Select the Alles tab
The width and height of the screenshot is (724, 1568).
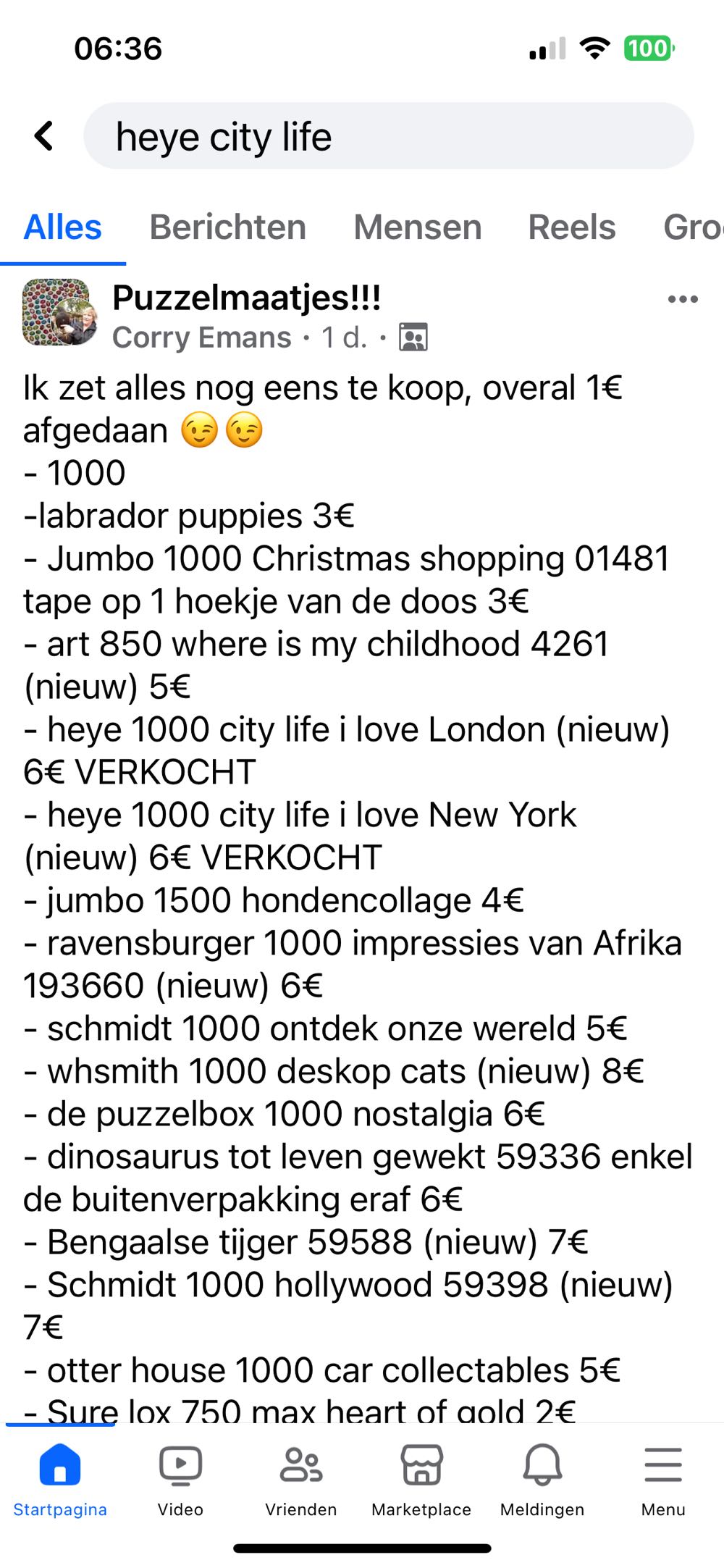point(63,227)
